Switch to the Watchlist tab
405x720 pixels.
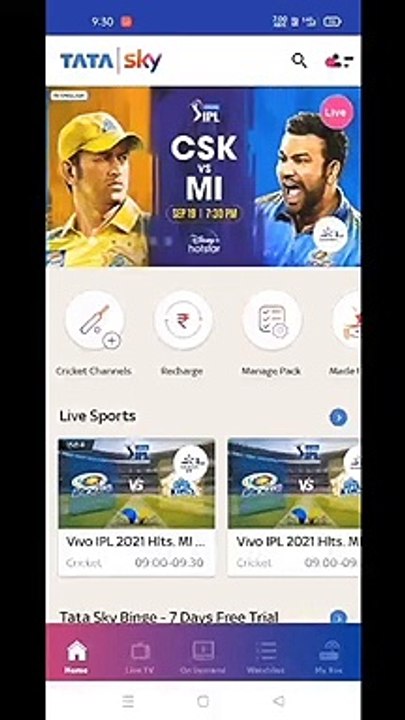266,658
